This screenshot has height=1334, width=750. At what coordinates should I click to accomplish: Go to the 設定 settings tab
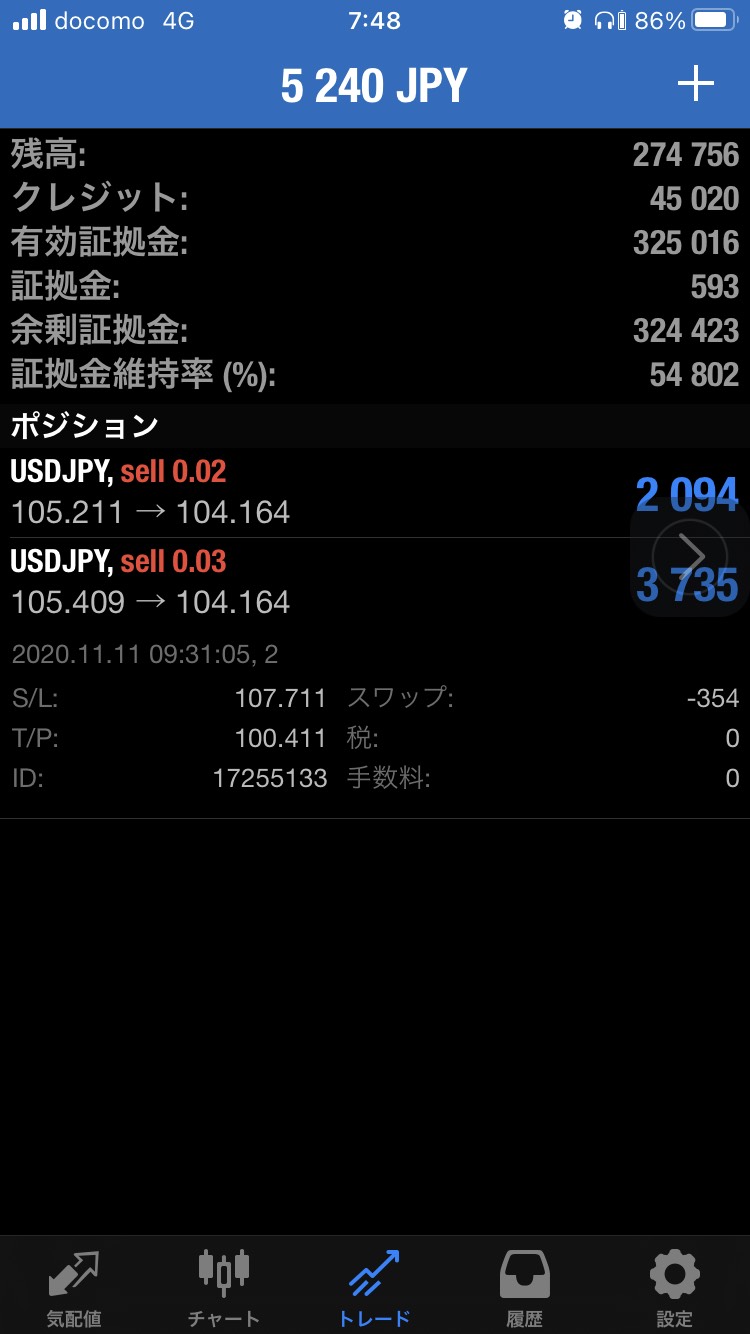point(675,1287)
